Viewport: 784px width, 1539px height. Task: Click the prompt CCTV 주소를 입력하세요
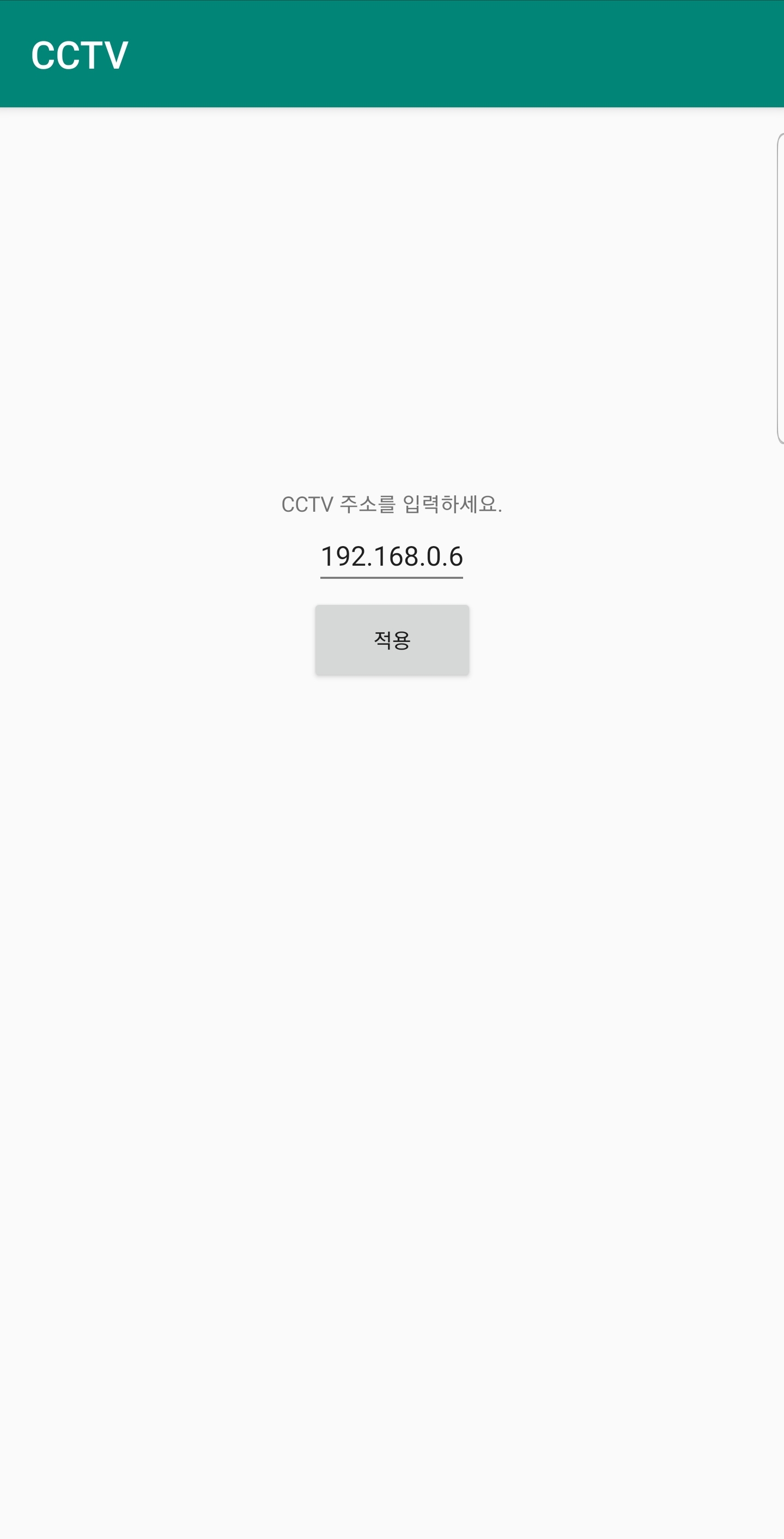click(392, 505)
